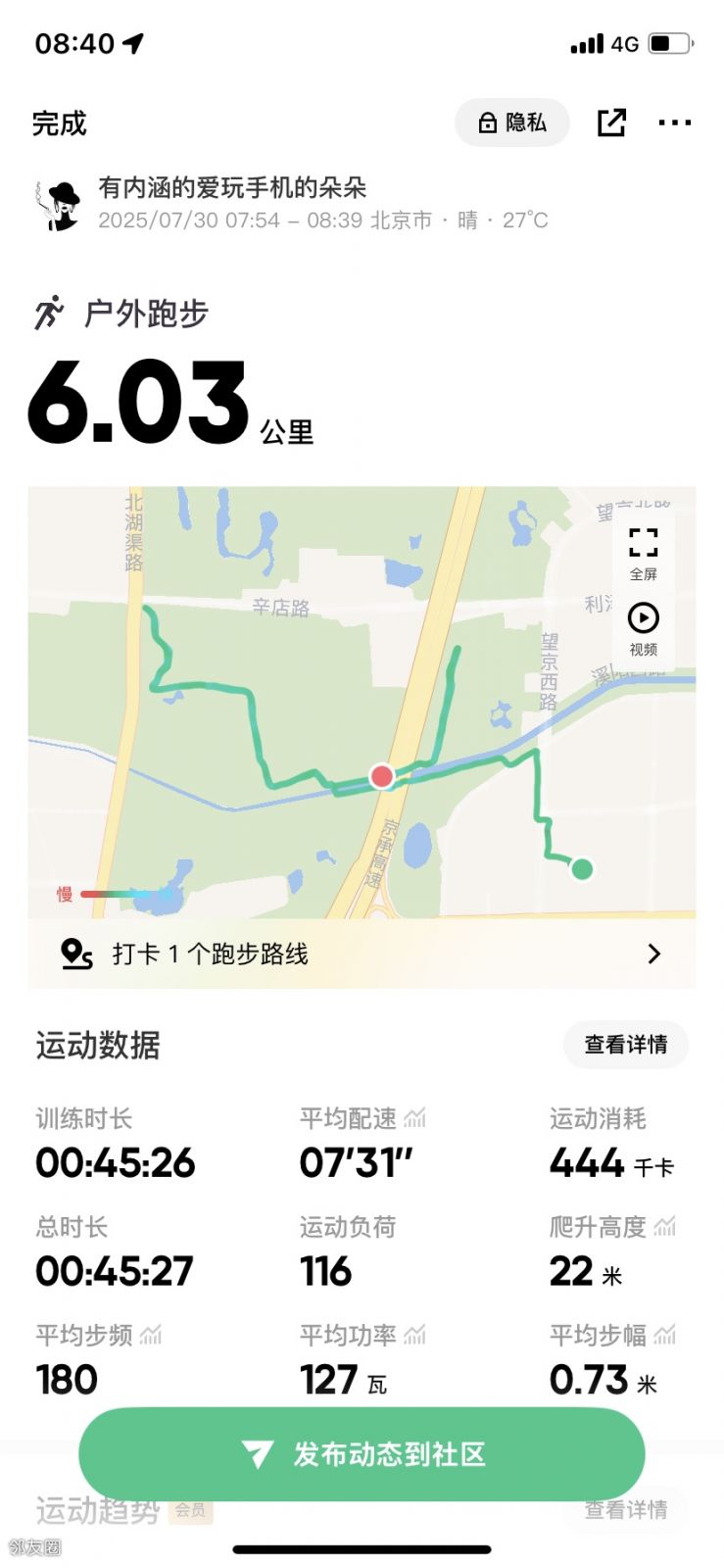Open 打卡 1 个跑步路线 row
Viewport: 724px width, 1568px height.
click(x=362, y=954)
